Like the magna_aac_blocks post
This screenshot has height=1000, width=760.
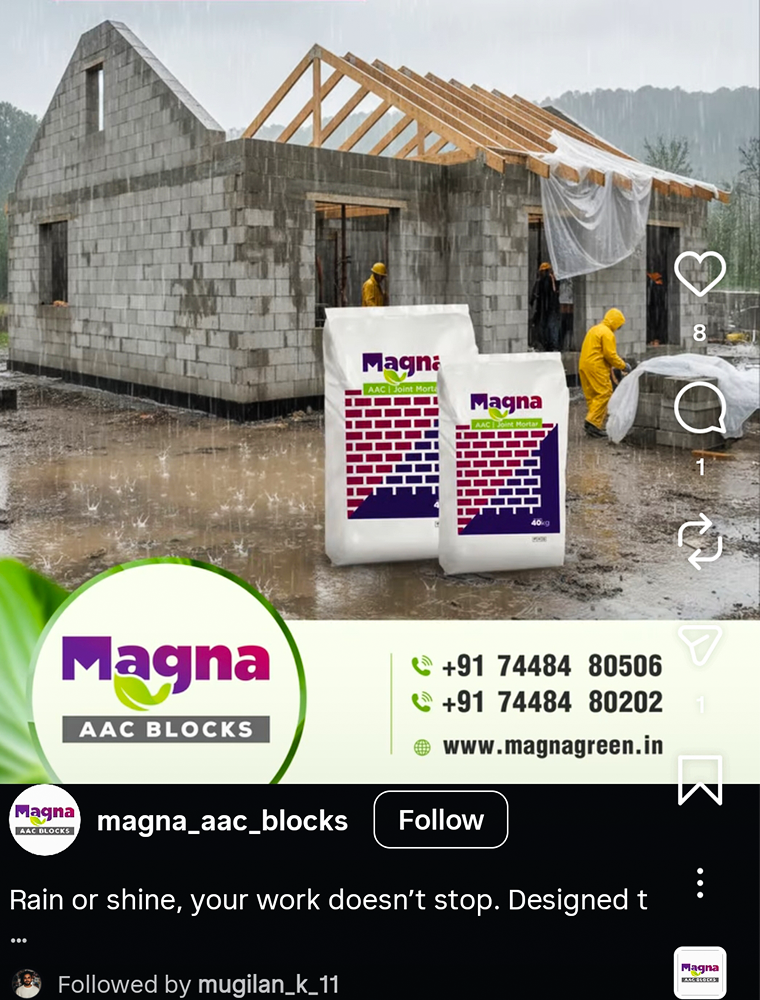tap(699, 273)
